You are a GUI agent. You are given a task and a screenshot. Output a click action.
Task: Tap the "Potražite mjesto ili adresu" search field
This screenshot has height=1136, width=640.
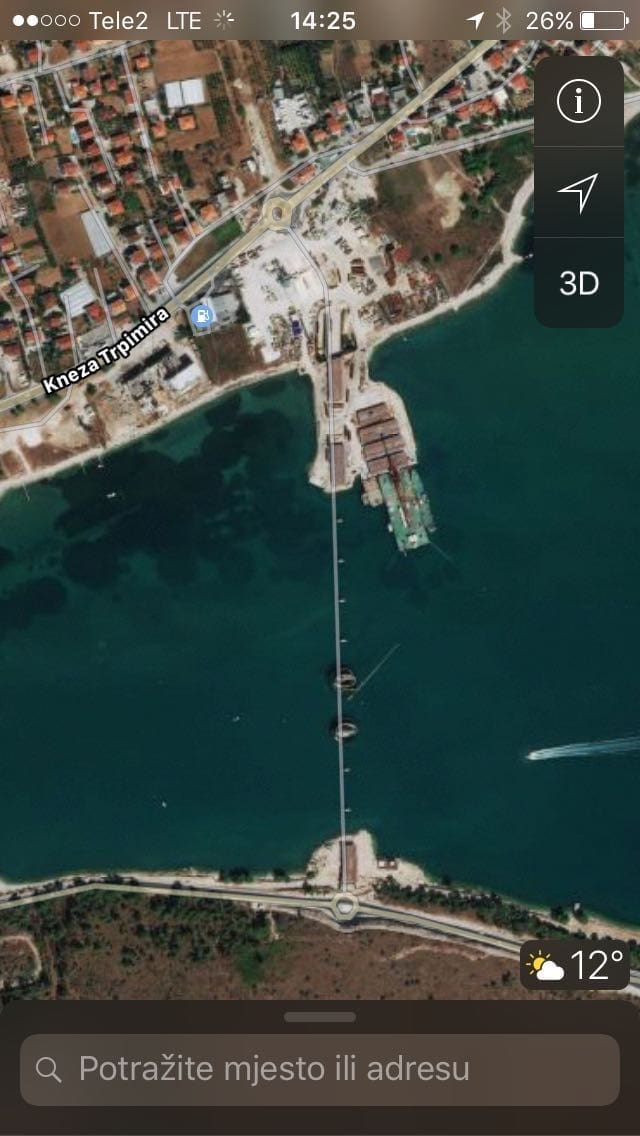tap(320, 1069)
